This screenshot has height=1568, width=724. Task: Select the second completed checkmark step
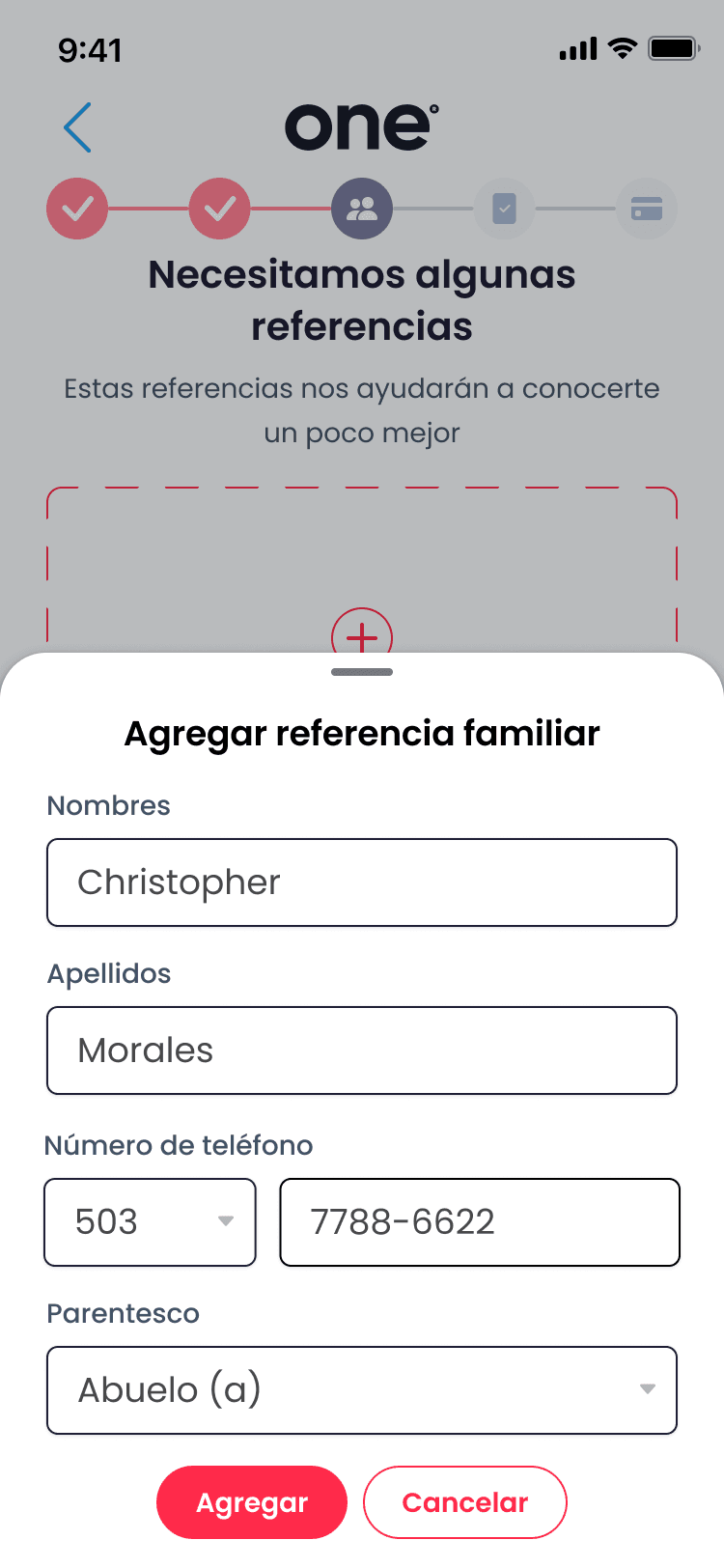point(219,209)
